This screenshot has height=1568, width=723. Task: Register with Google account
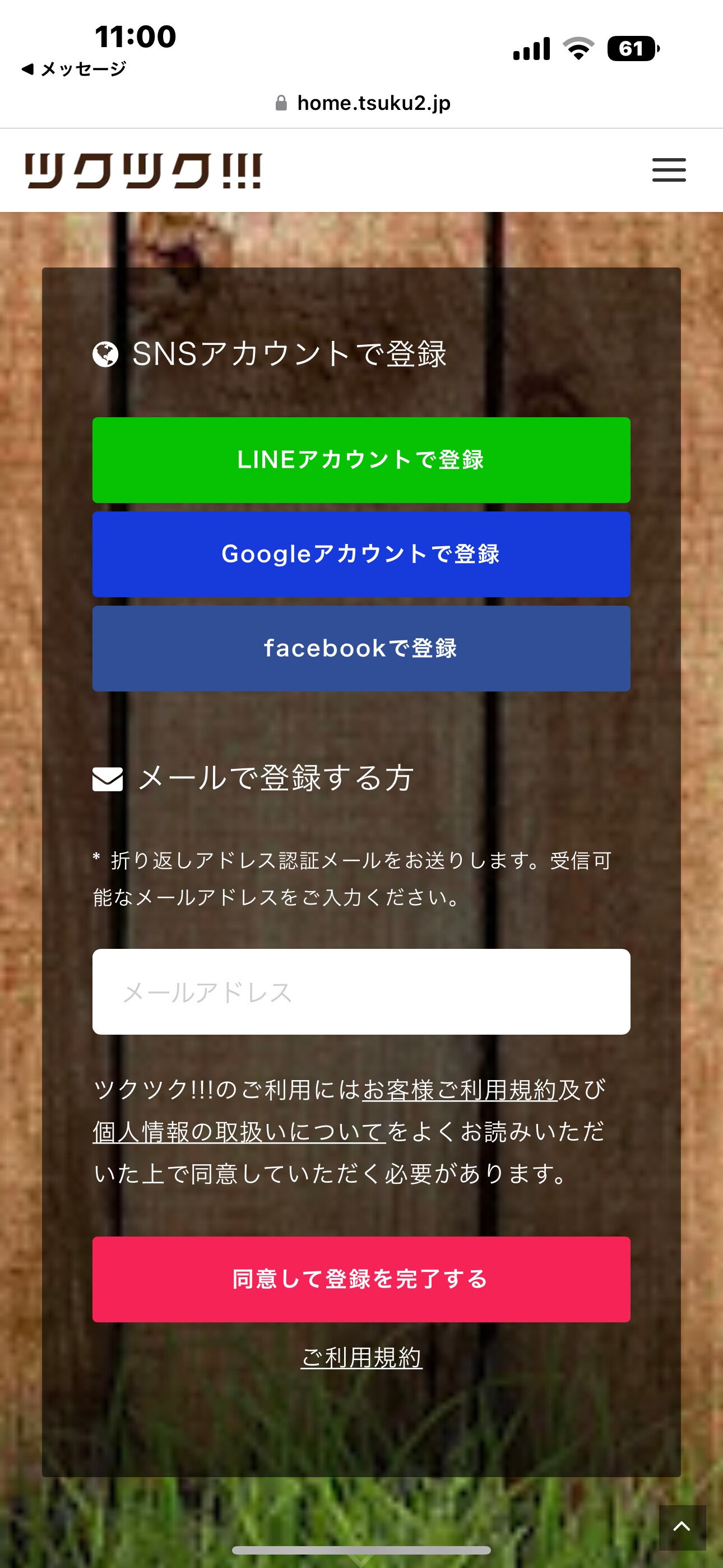[361, 554]
